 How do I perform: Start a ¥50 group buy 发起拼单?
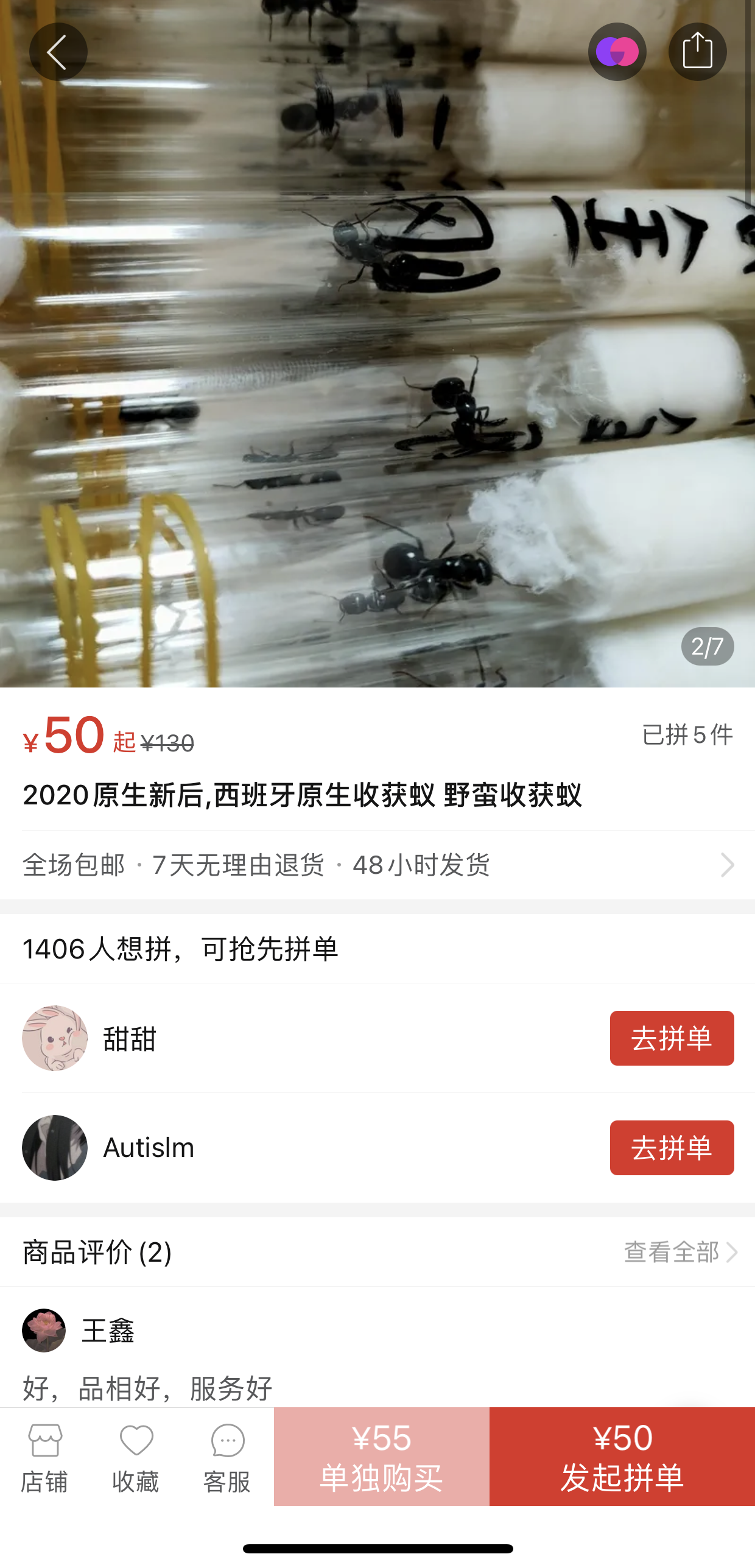click(x=622, y=1457)
